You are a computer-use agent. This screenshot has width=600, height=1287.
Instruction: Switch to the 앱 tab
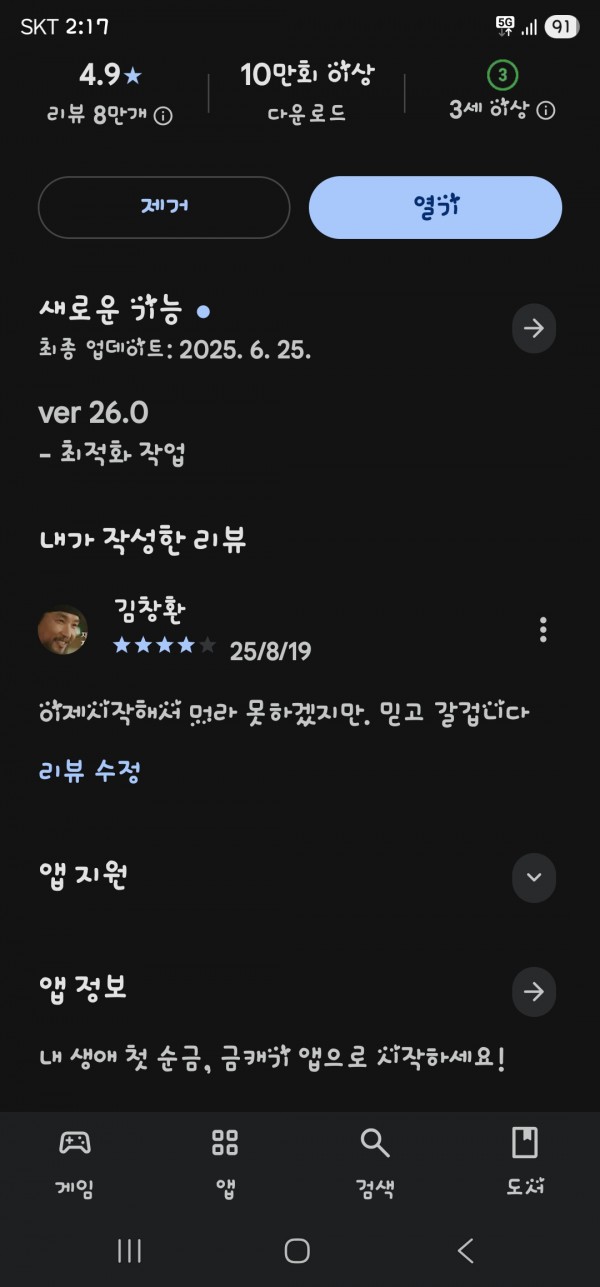(225, 1164)
